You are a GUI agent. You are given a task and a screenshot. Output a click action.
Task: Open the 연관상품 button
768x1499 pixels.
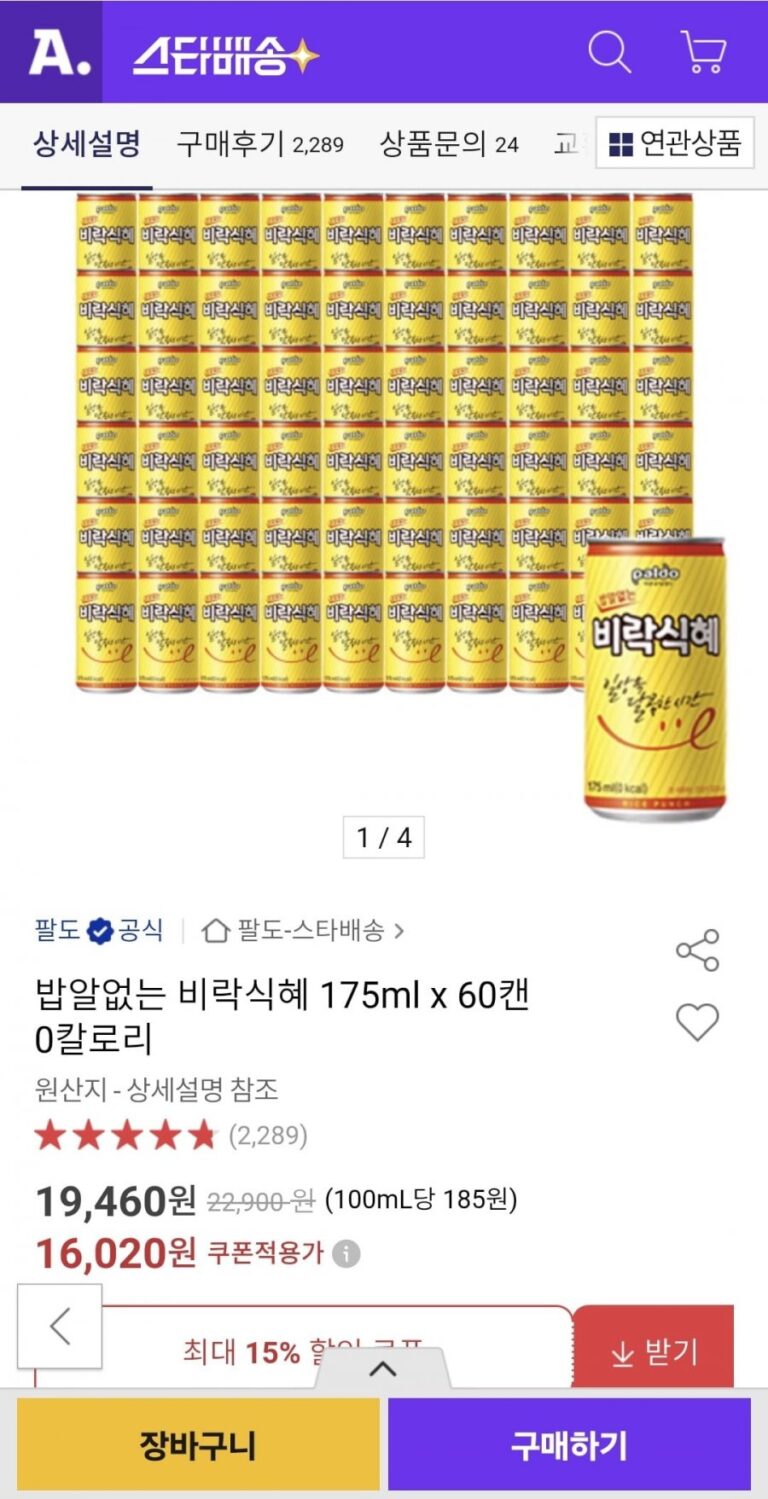point(675,144)
